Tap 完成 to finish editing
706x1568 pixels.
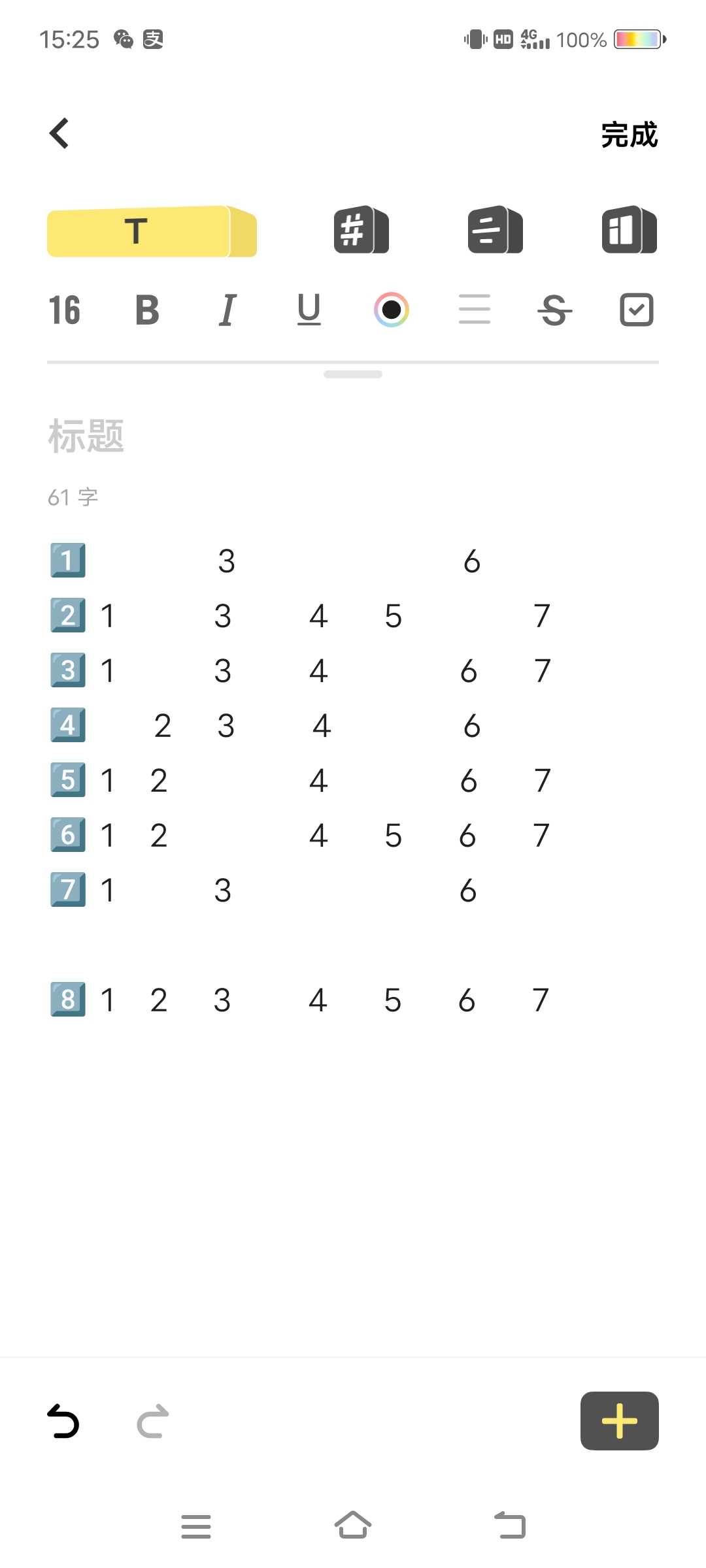click(628, 135)
